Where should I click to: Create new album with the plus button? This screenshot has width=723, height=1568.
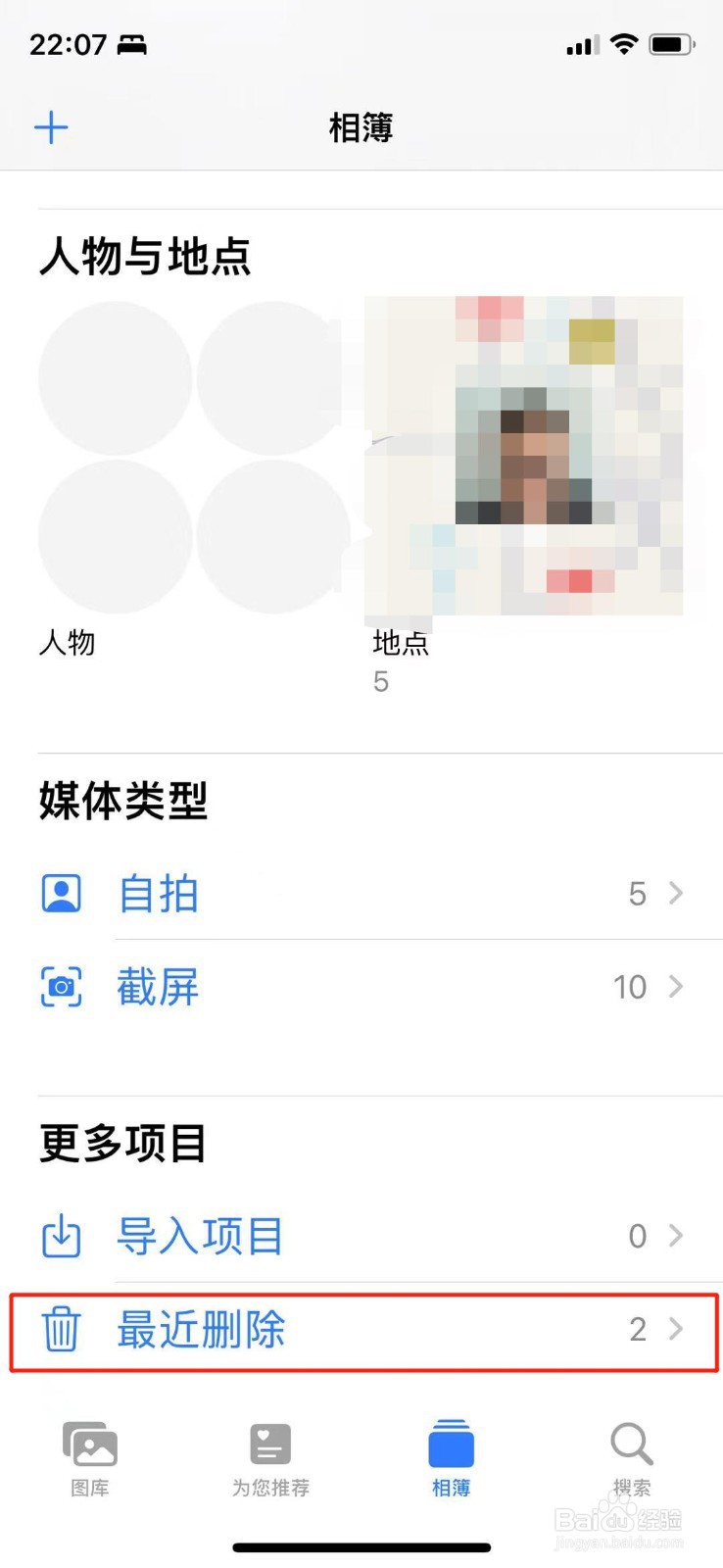pos(51,127)
